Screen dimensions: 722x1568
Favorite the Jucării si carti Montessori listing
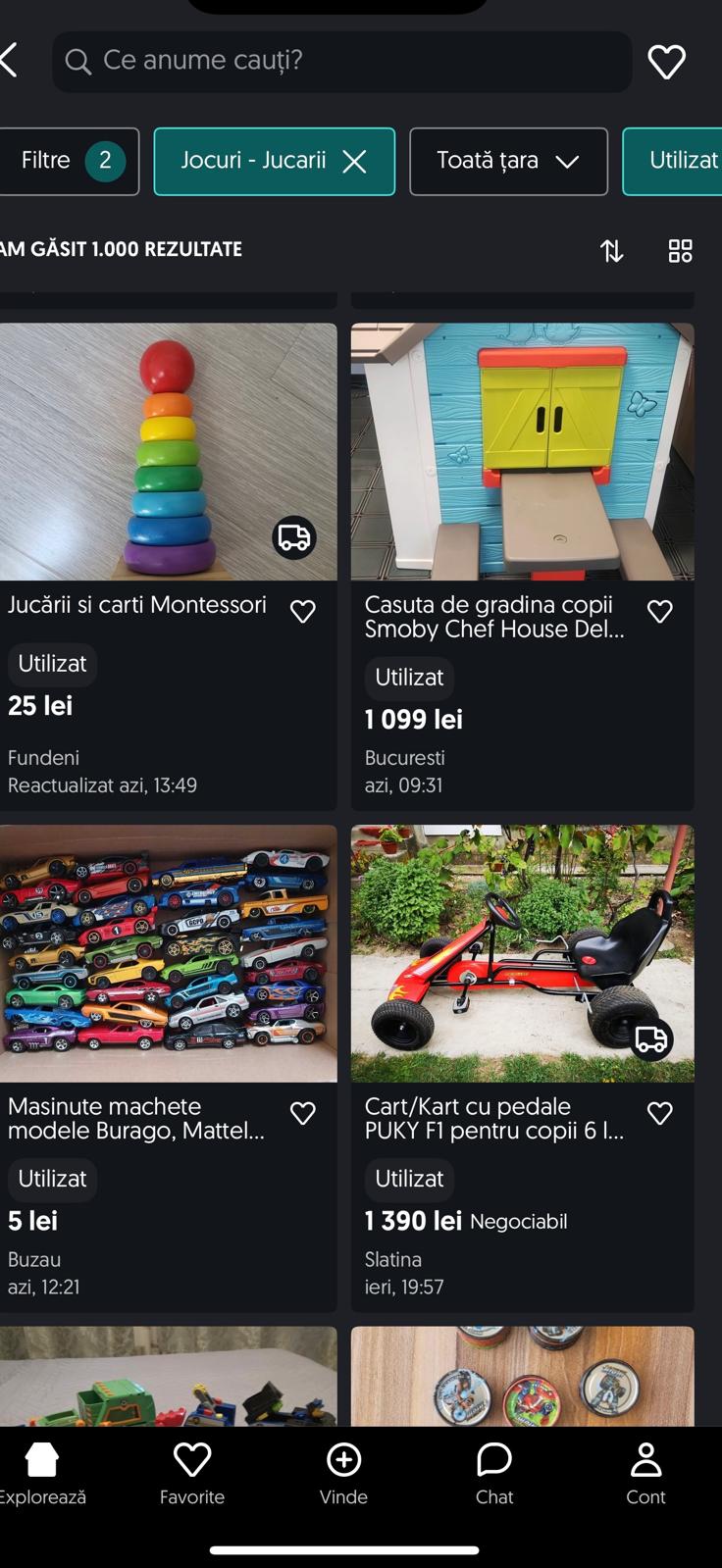point(303,611)
